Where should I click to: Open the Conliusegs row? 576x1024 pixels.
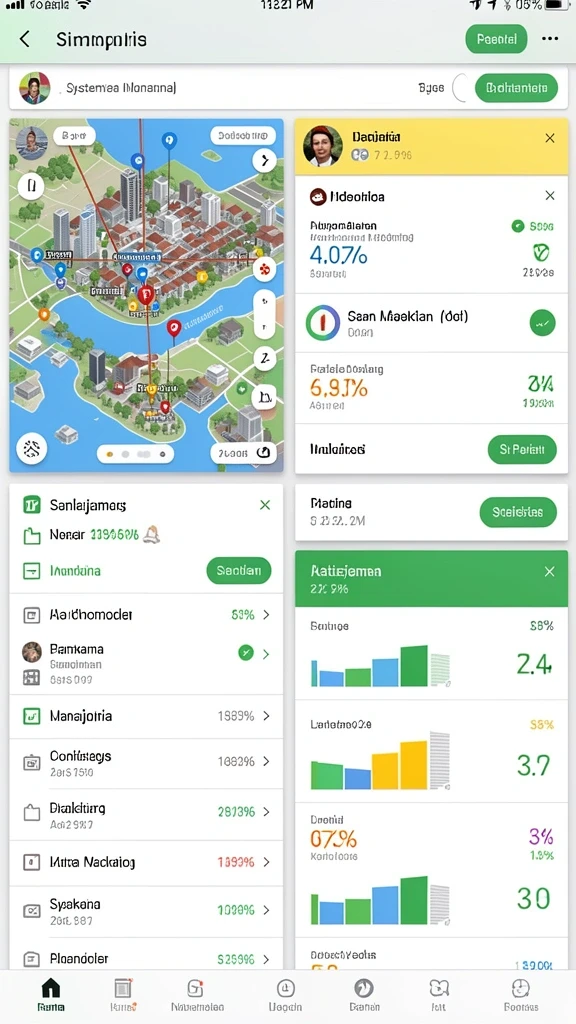[x=146, y=763]
